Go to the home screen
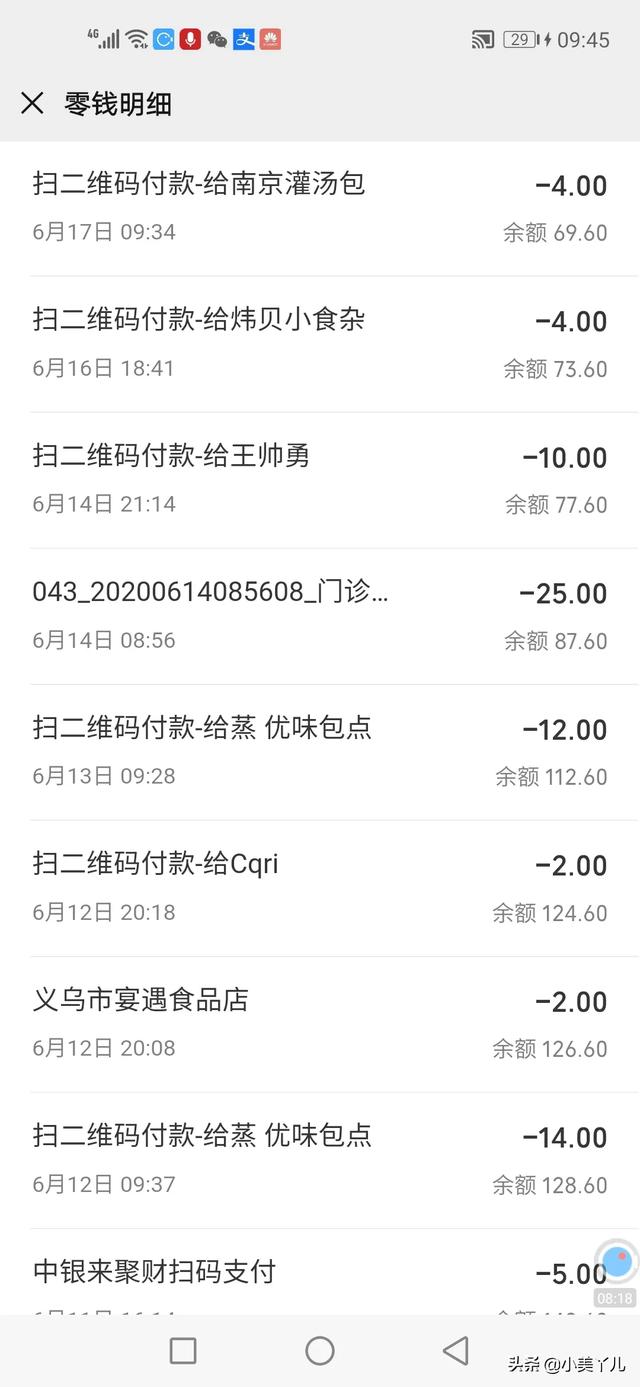 tap(320, 1351)
